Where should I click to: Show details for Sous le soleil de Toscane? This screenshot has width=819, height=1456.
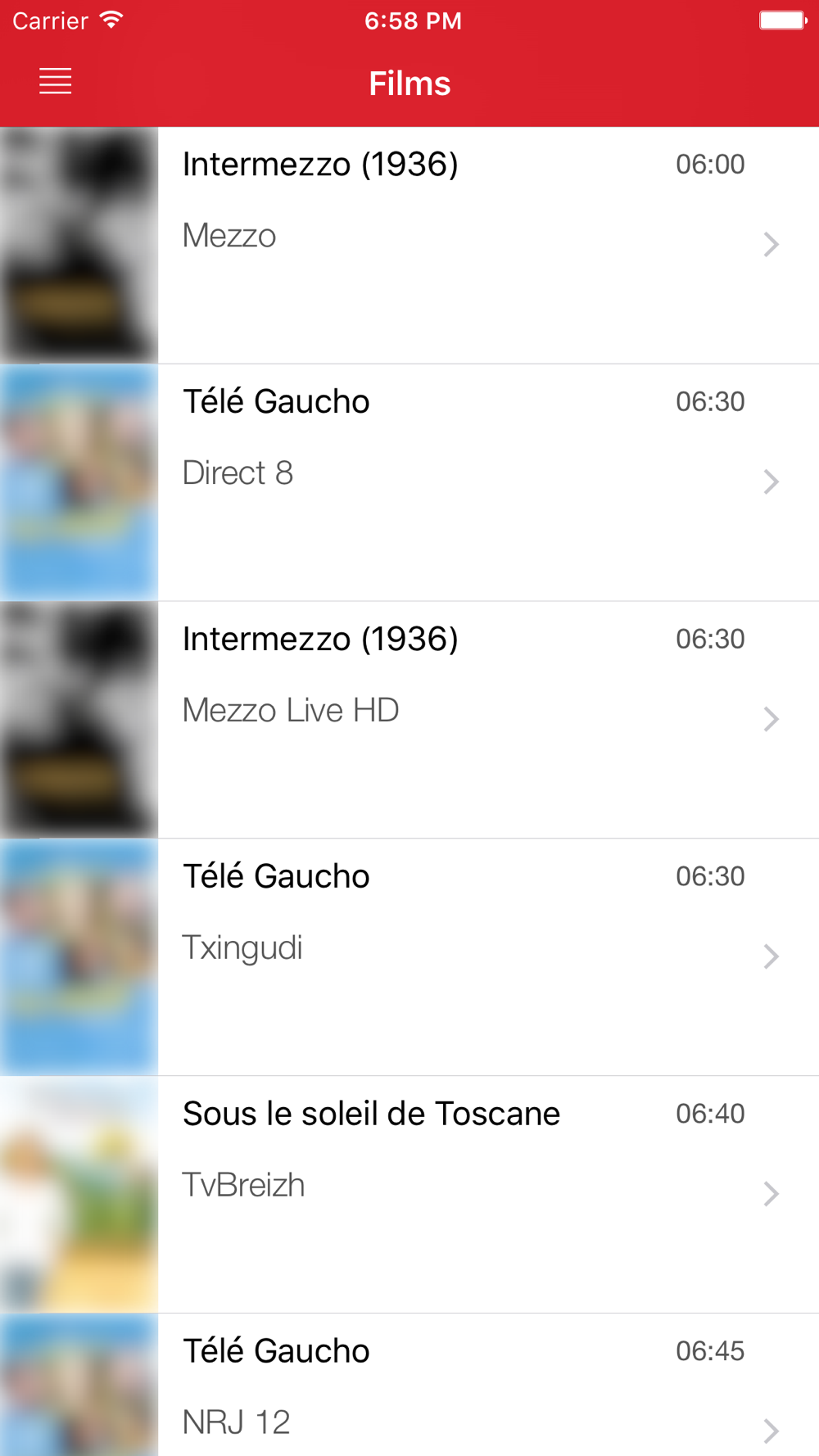409,1195
